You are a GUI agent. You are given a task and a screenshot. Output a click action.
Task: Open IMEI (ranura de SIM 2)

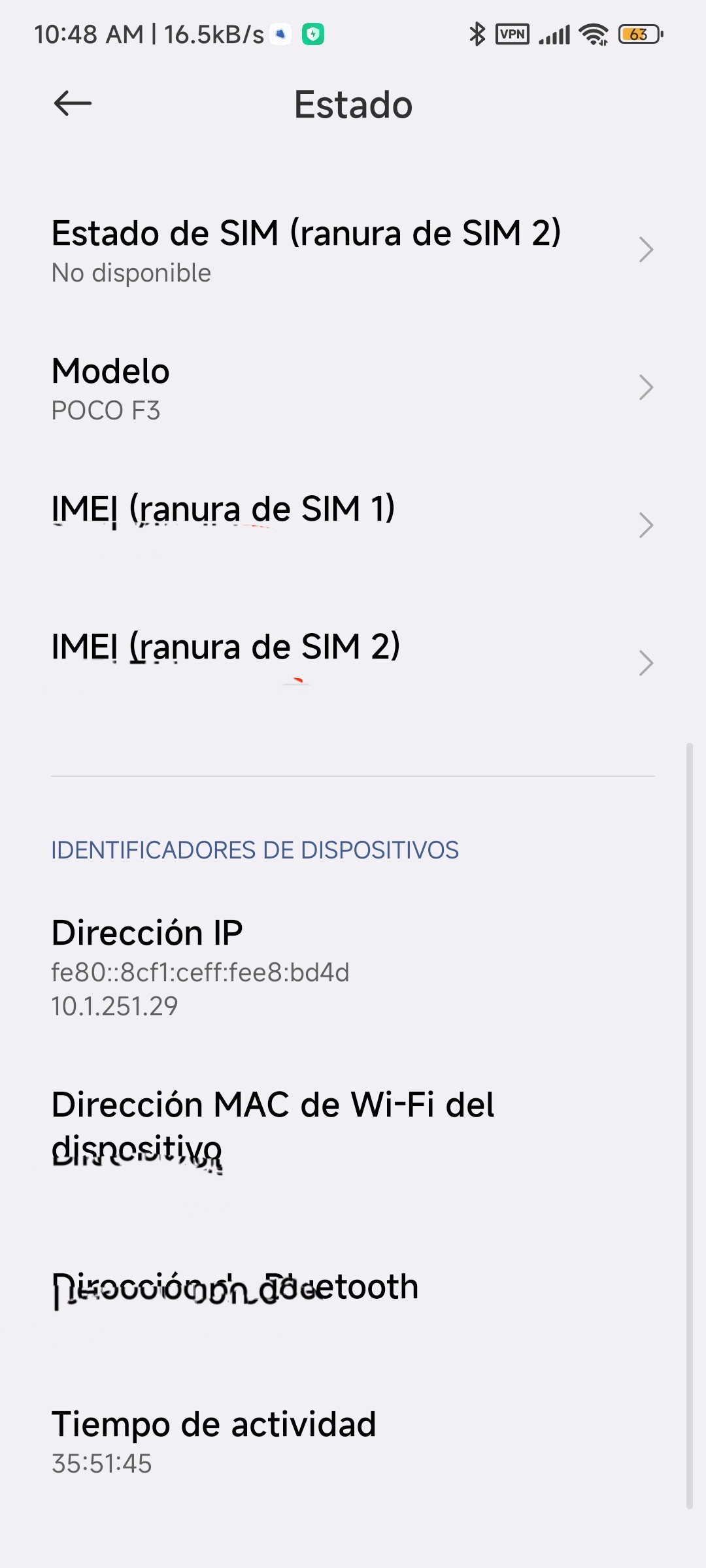pos(353,663)
